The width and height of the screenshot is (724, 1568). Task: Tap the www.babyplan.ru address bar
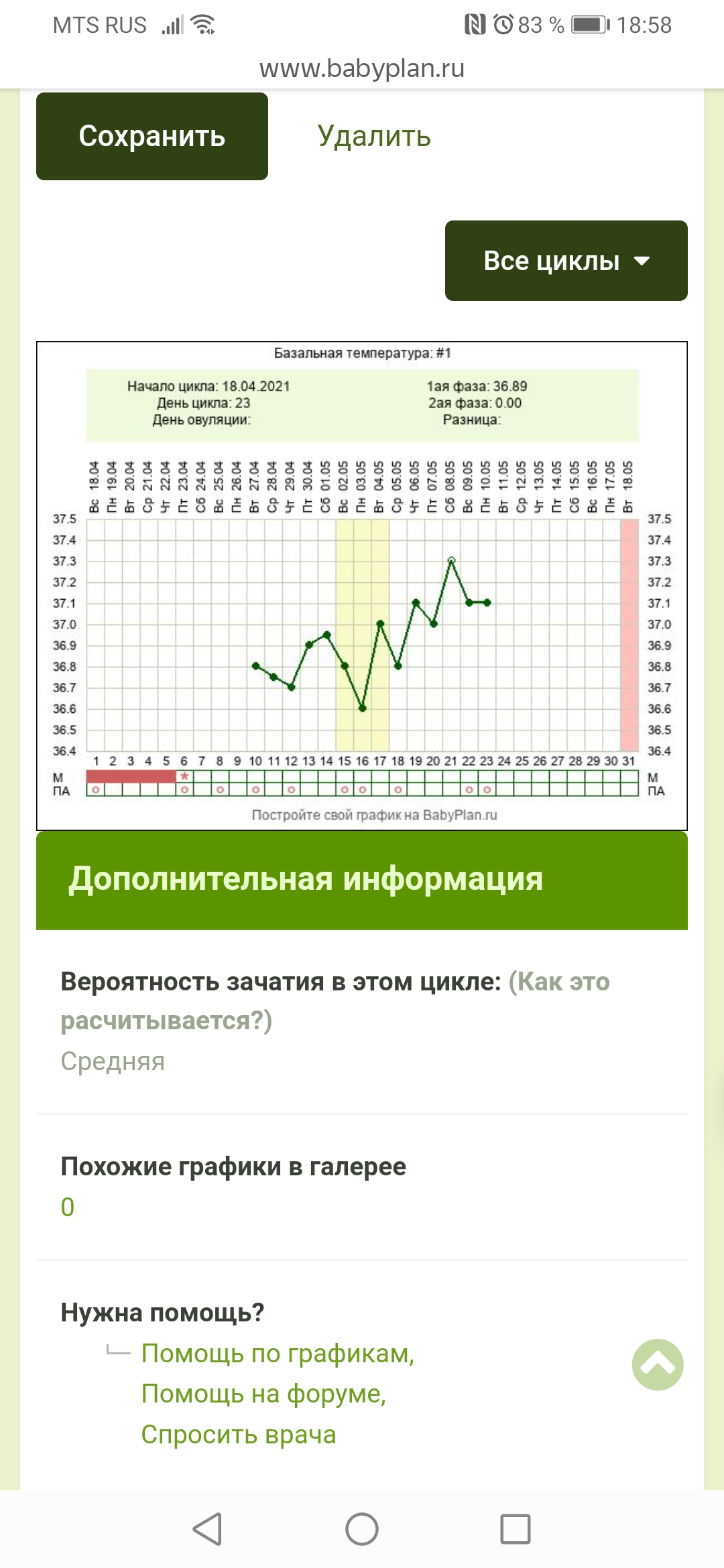tap(362, 68)
